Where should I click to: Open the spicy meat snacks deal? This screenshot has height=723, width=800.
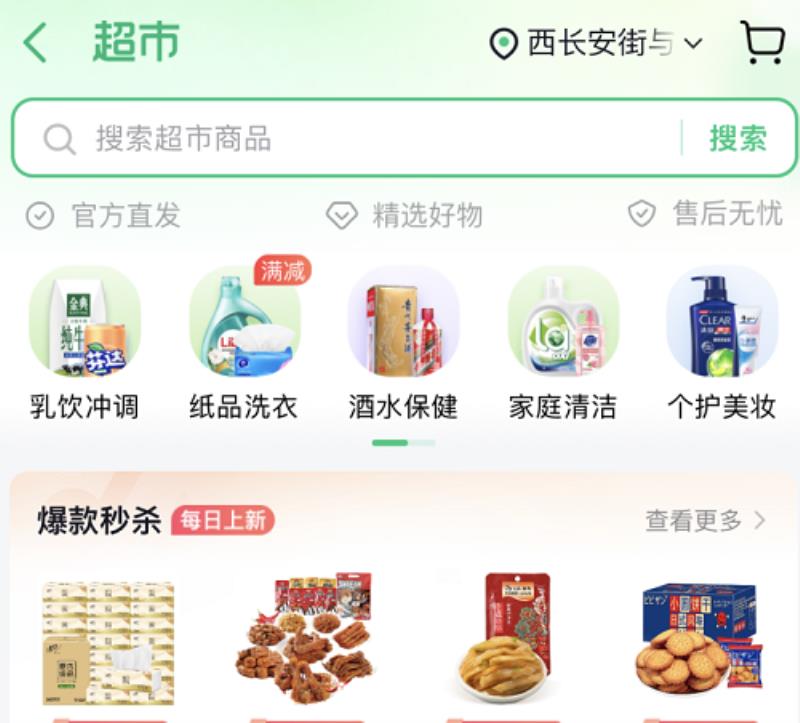pyautogui.click(x=304, y=640)
